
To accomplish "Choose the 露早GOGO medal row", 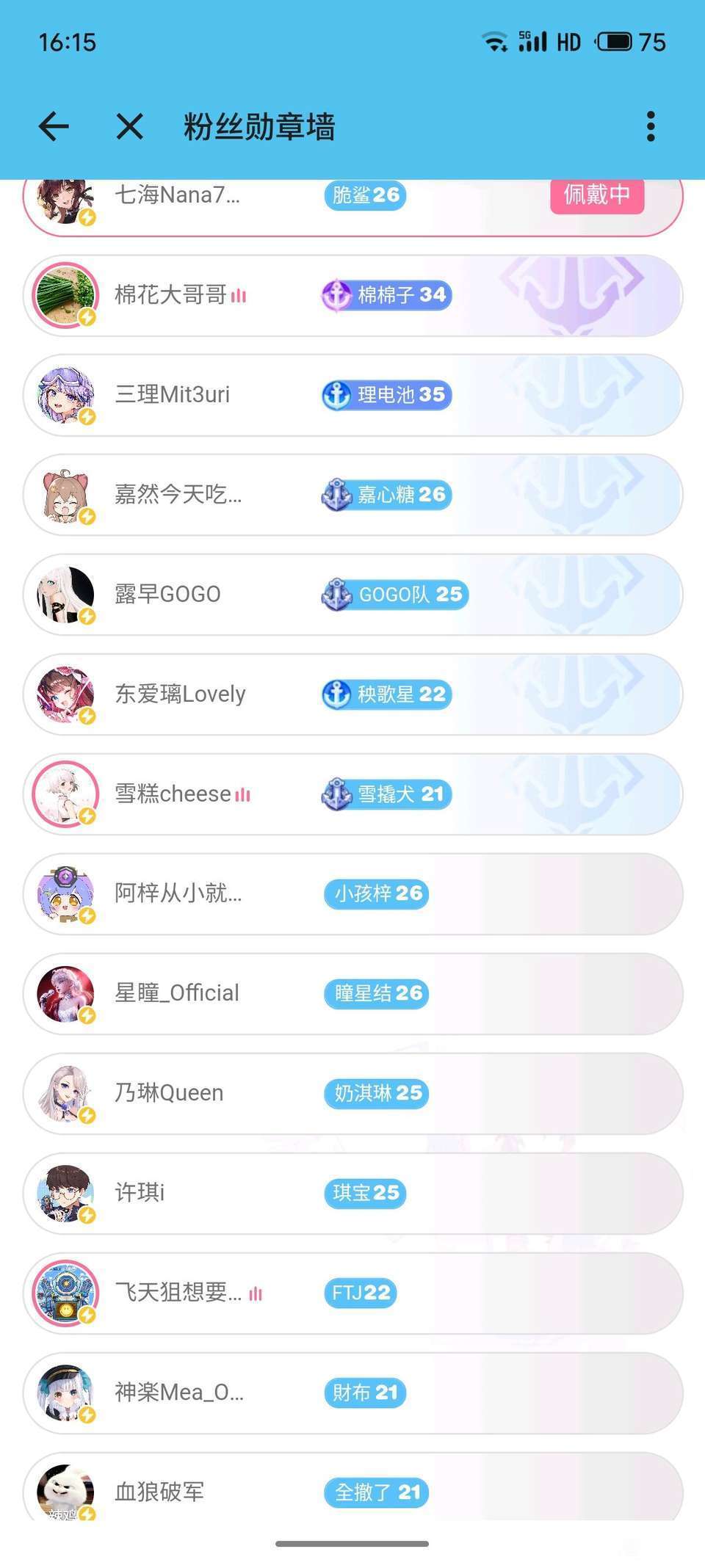I will (352, 595).
